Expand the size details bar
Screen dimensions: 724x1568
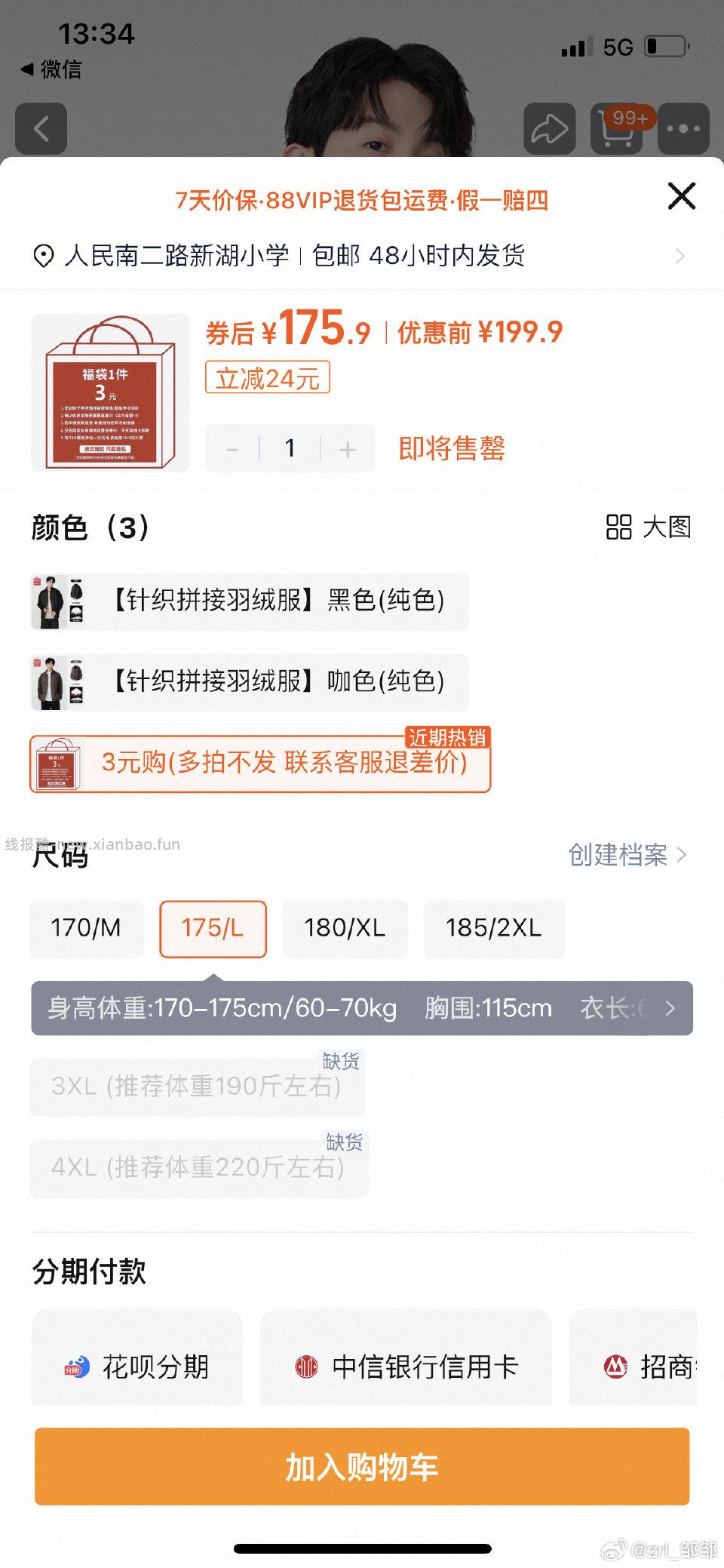(x=670, y=1008)
